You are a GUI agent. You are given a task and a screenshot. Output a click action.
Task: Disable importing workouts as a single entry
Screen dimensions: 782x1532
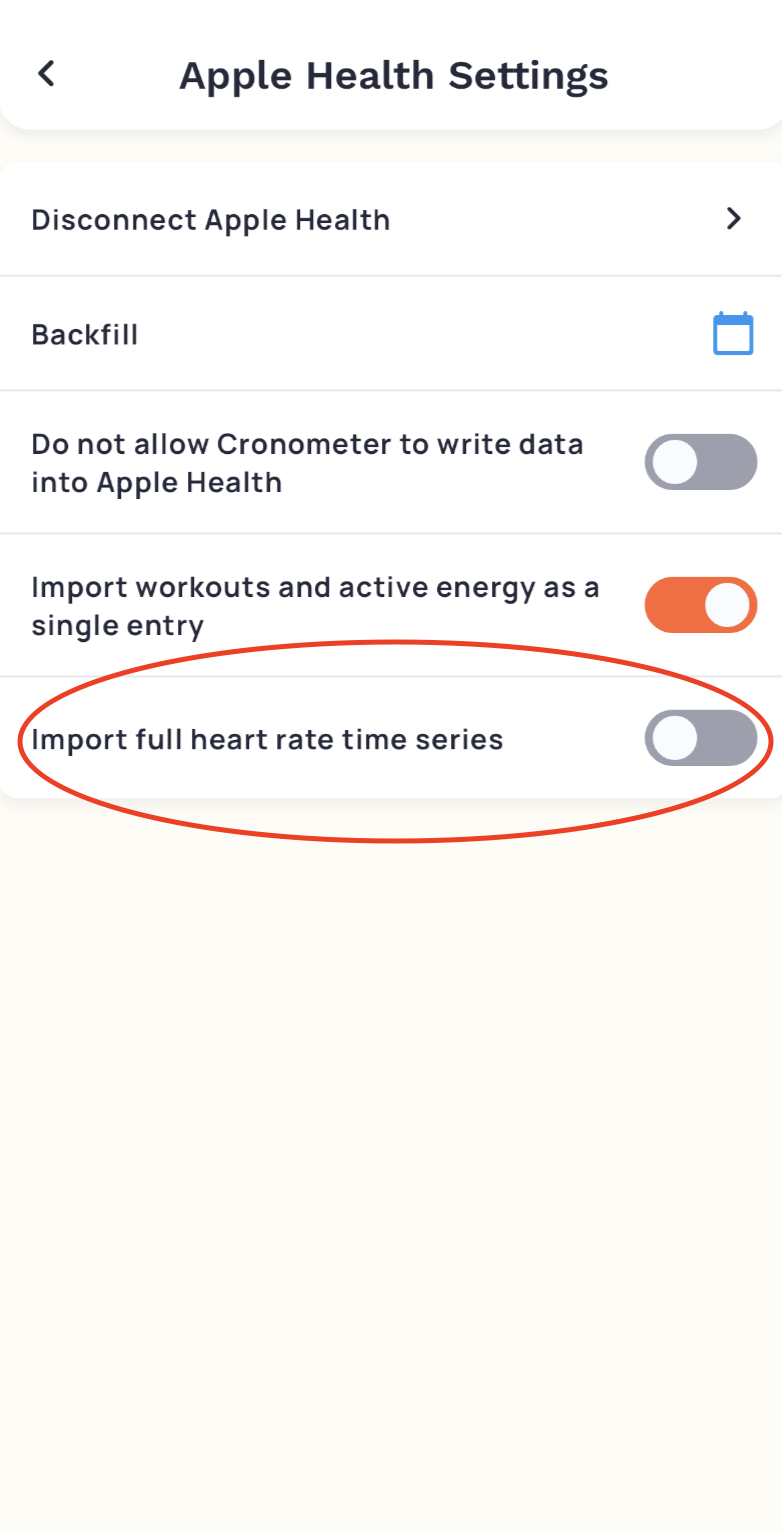(700, 605)
